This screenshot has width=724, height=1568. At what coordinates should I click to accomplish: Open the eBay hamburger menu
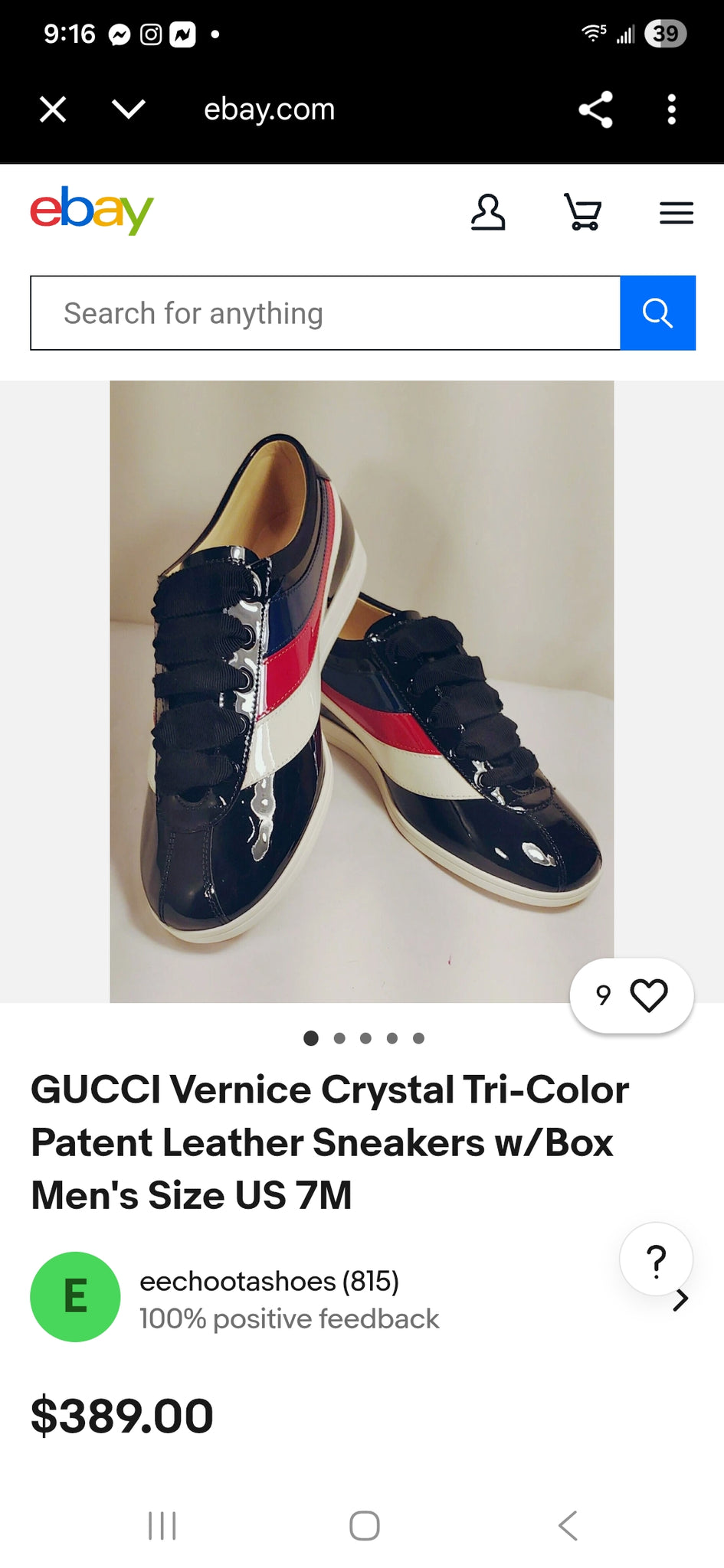pos(676,212)
